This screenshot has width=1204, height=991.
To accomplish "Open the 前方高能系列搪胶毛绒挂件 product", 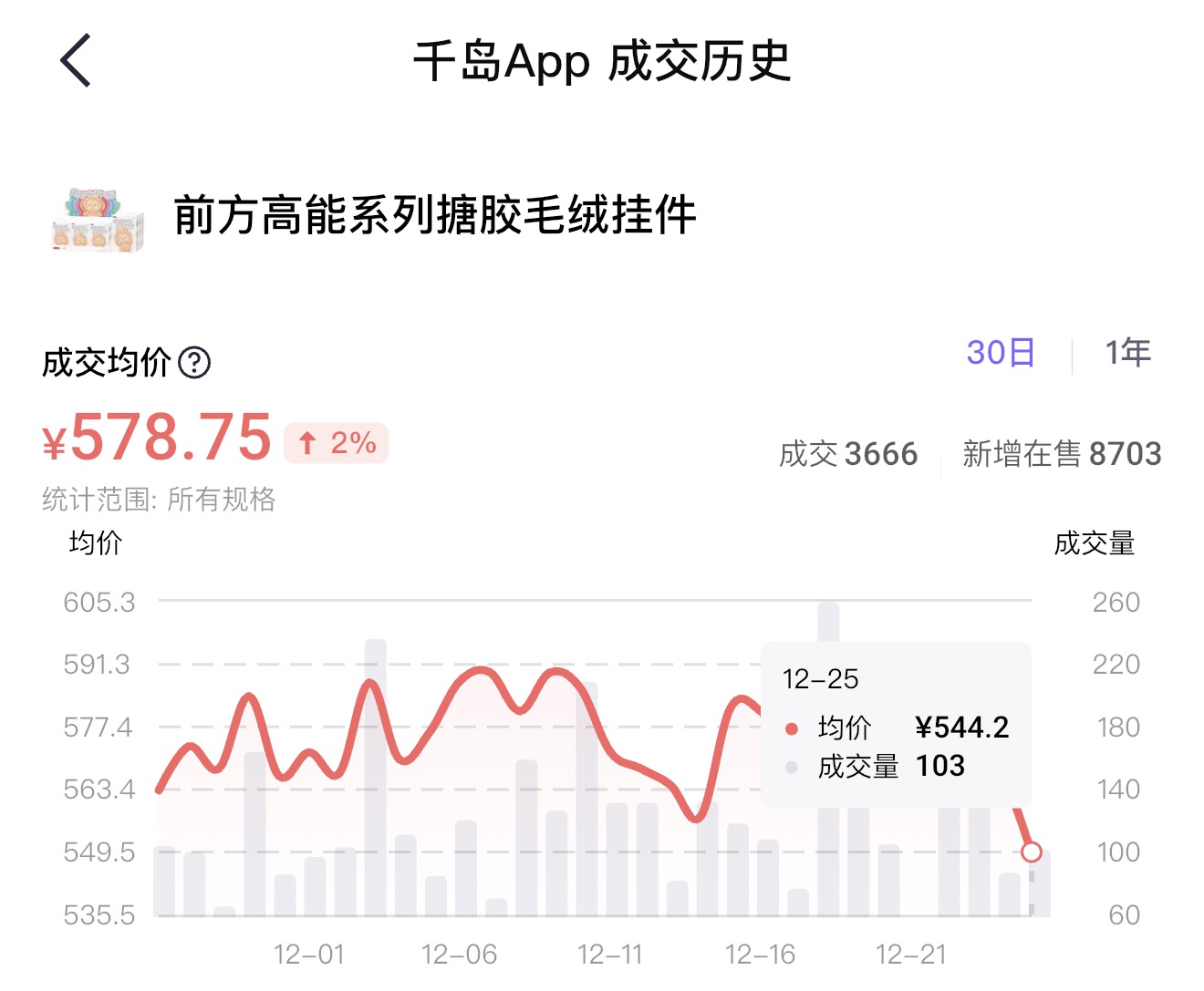I will [x=434, y=216].
